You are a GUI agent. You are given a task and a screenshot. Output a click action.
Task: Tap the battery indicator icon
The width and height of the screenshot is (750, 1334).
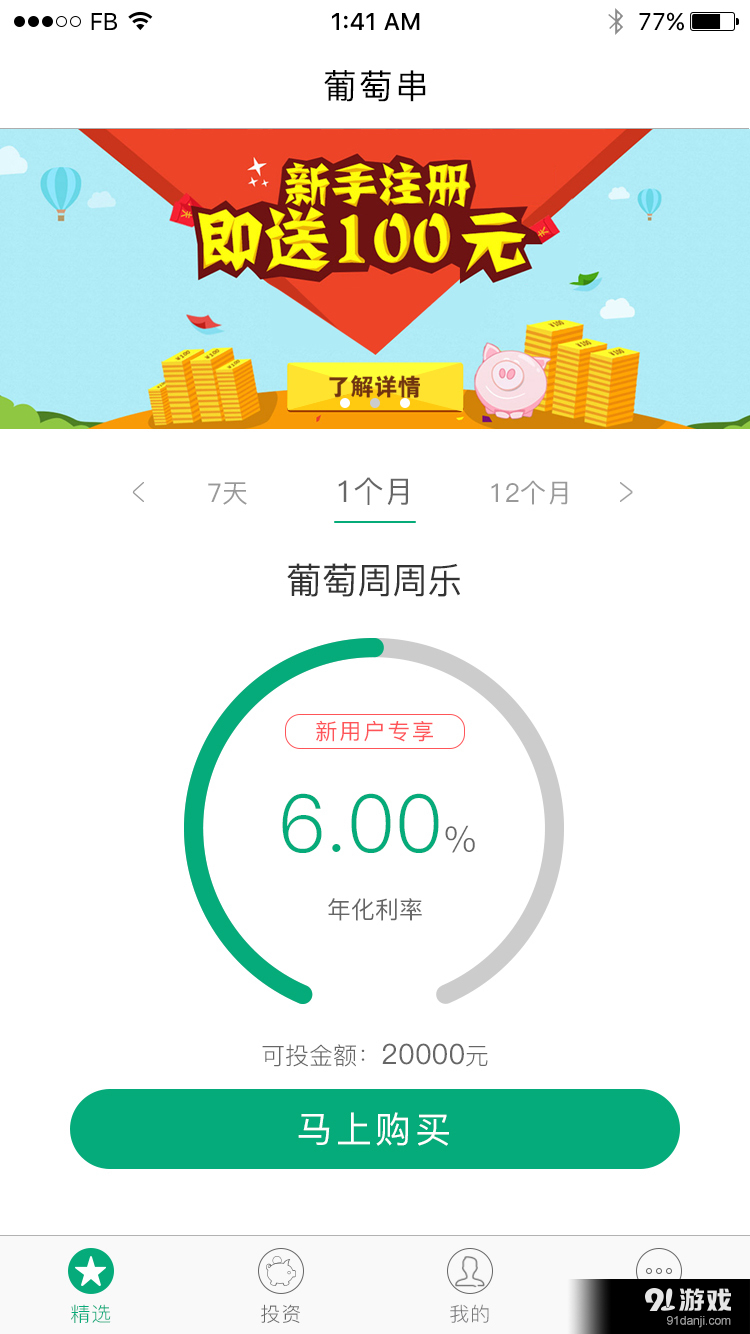[x=711, y=20]
